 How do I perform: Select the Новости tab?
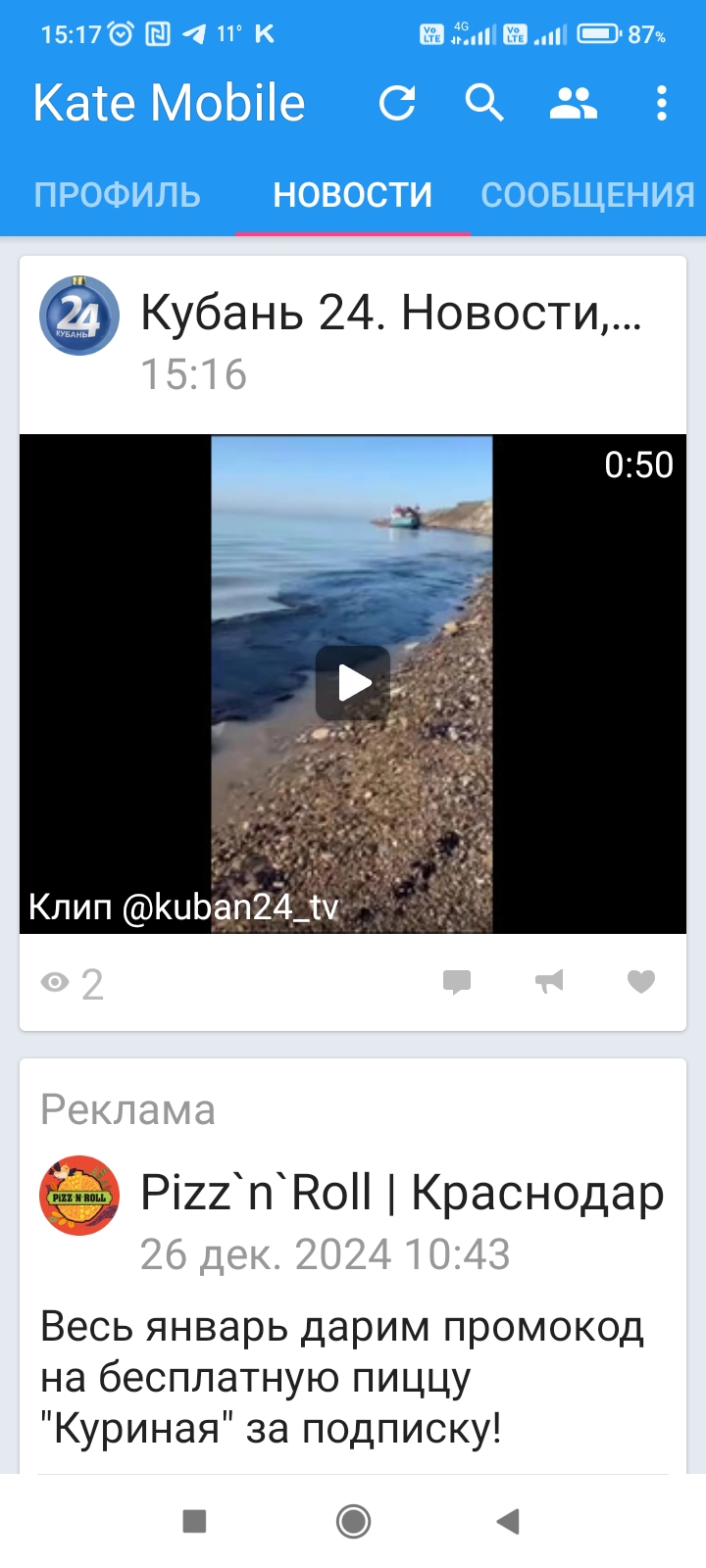click(353, 195)
